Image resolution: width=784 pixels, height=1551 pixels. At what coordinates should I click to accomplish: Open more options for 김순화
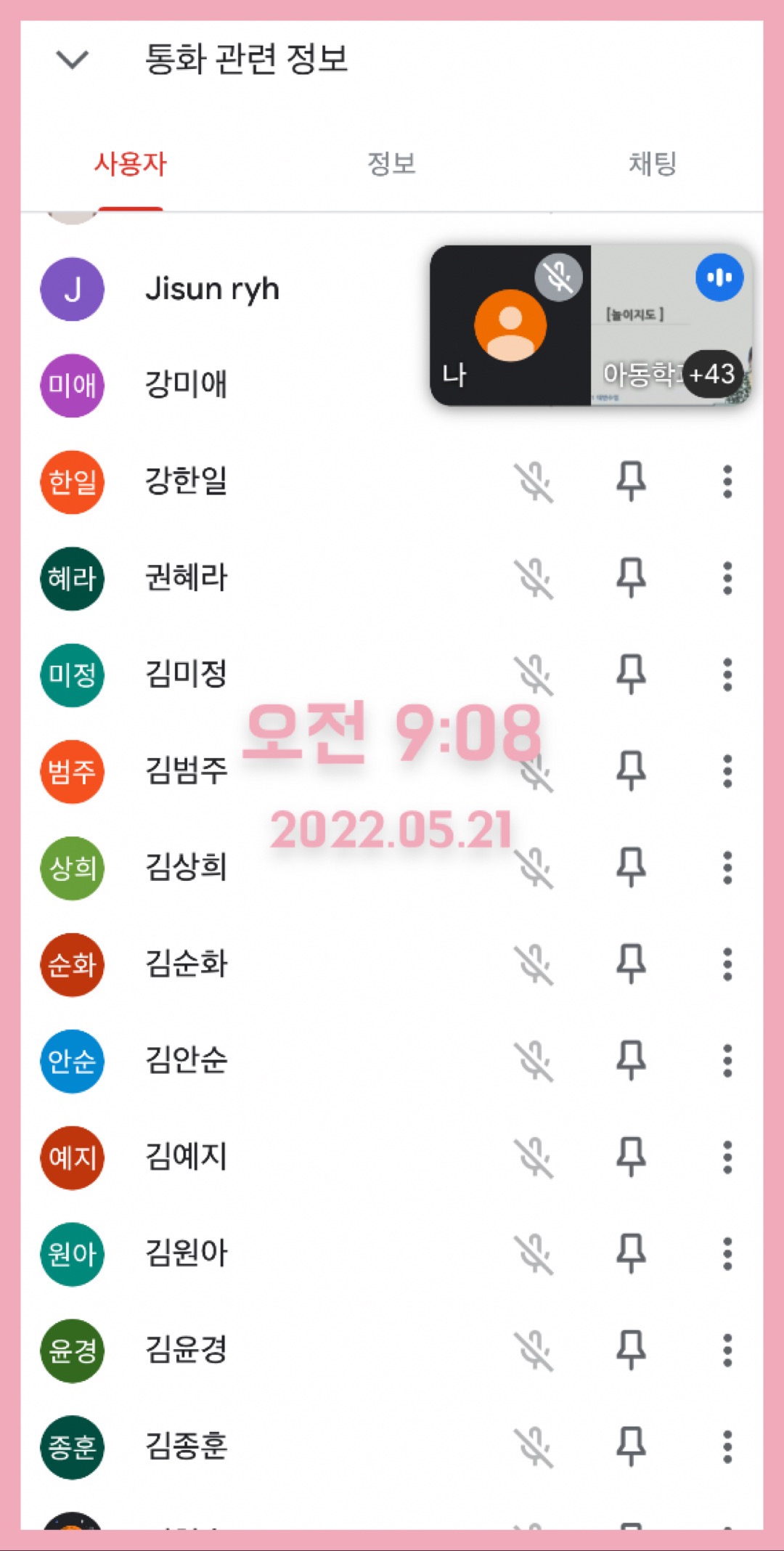tap(727, 964)
